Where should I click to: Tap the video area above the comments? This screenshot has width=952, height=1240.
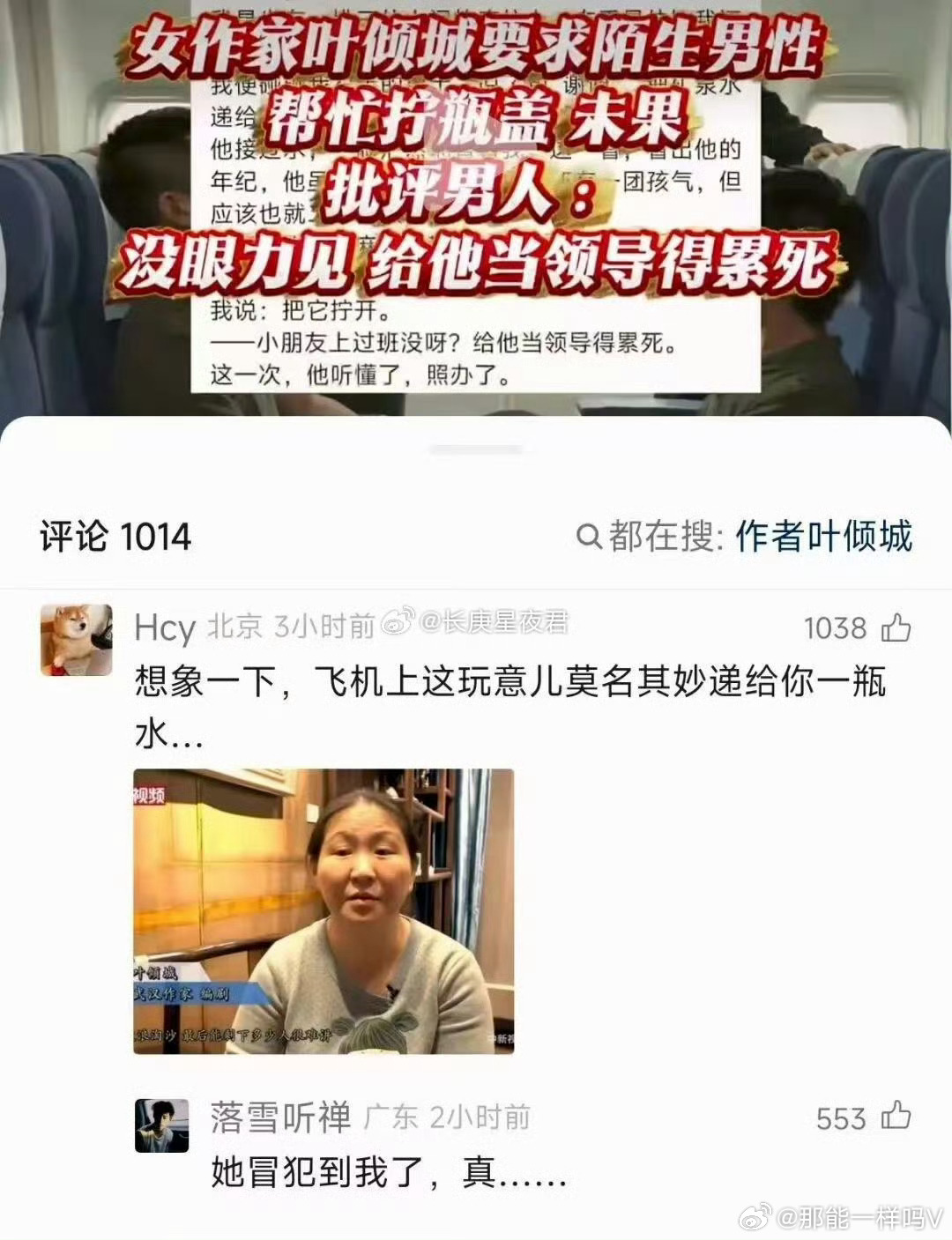click(x=476, y=207)
